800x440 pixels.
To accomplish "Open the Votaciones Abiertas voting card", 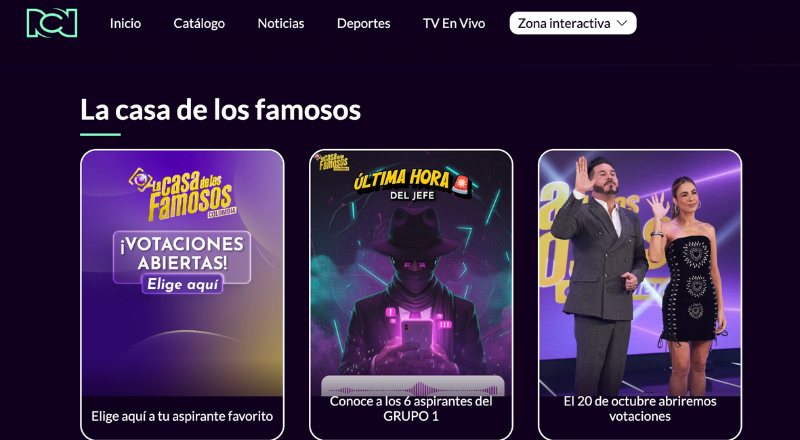I will click(182, 290).
